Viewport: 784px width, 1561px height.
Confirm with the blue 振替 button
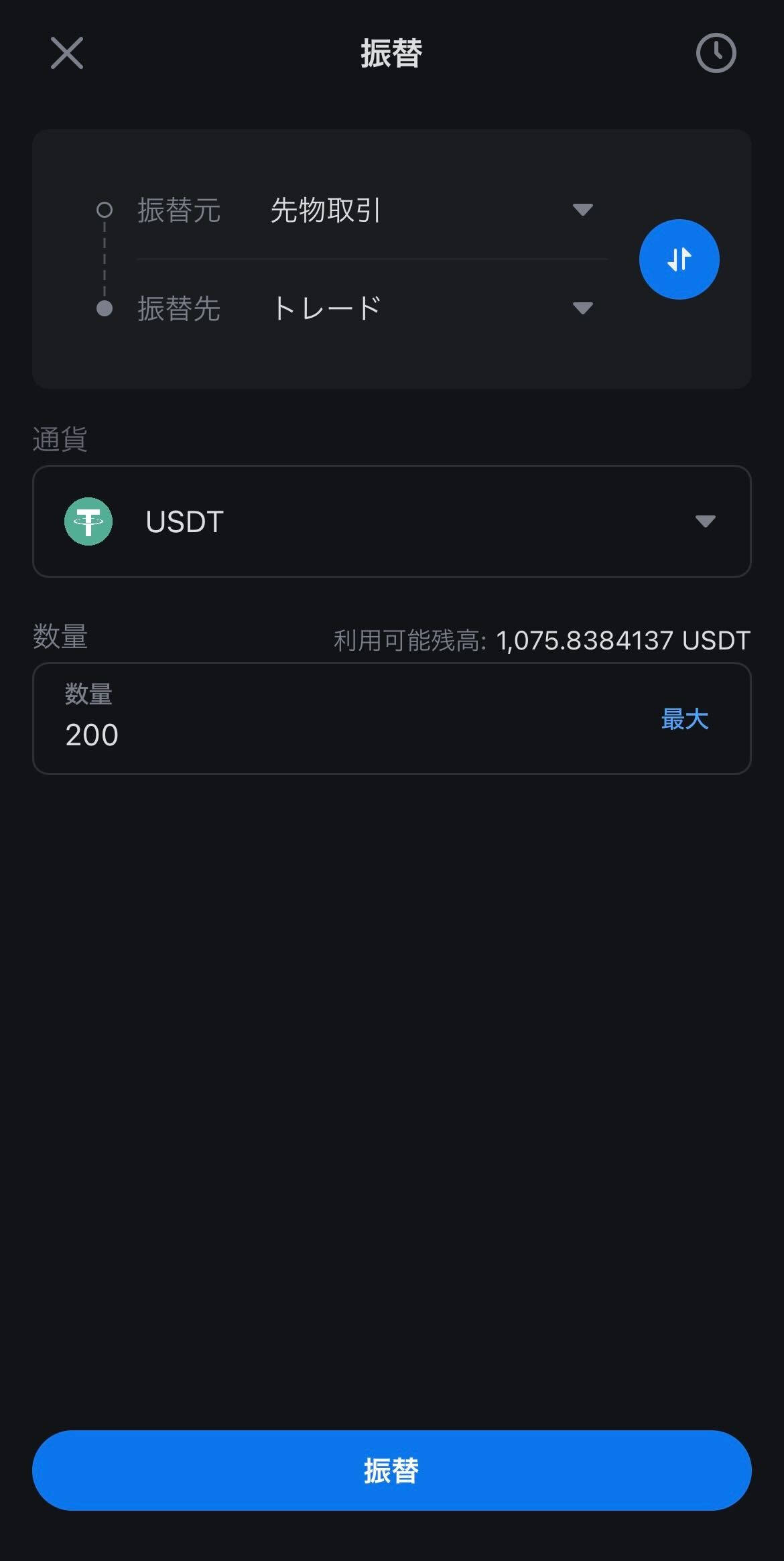coord(391,1471)
